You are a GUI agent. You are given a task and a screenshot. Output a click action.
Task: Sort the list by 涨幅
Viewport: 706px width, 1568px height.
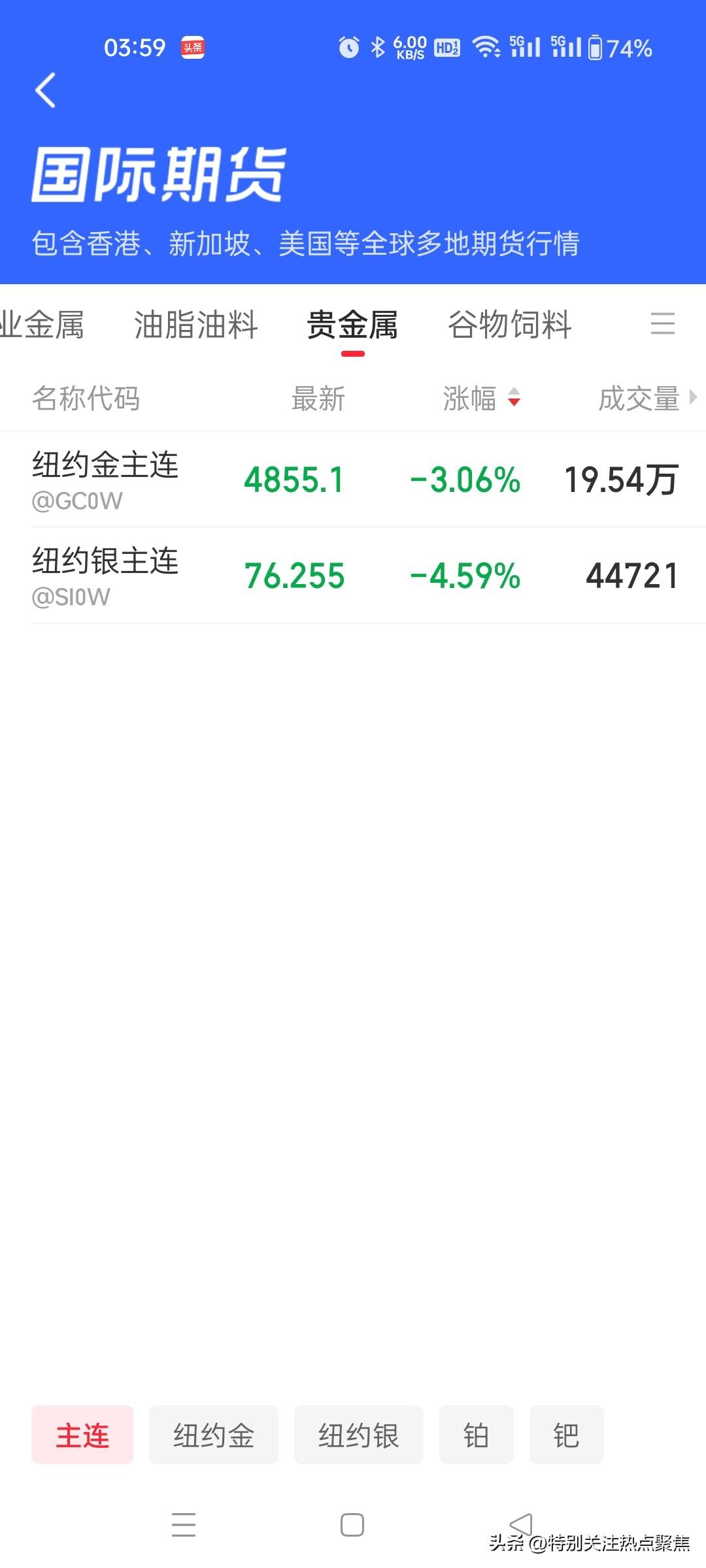tap(480, 399)
